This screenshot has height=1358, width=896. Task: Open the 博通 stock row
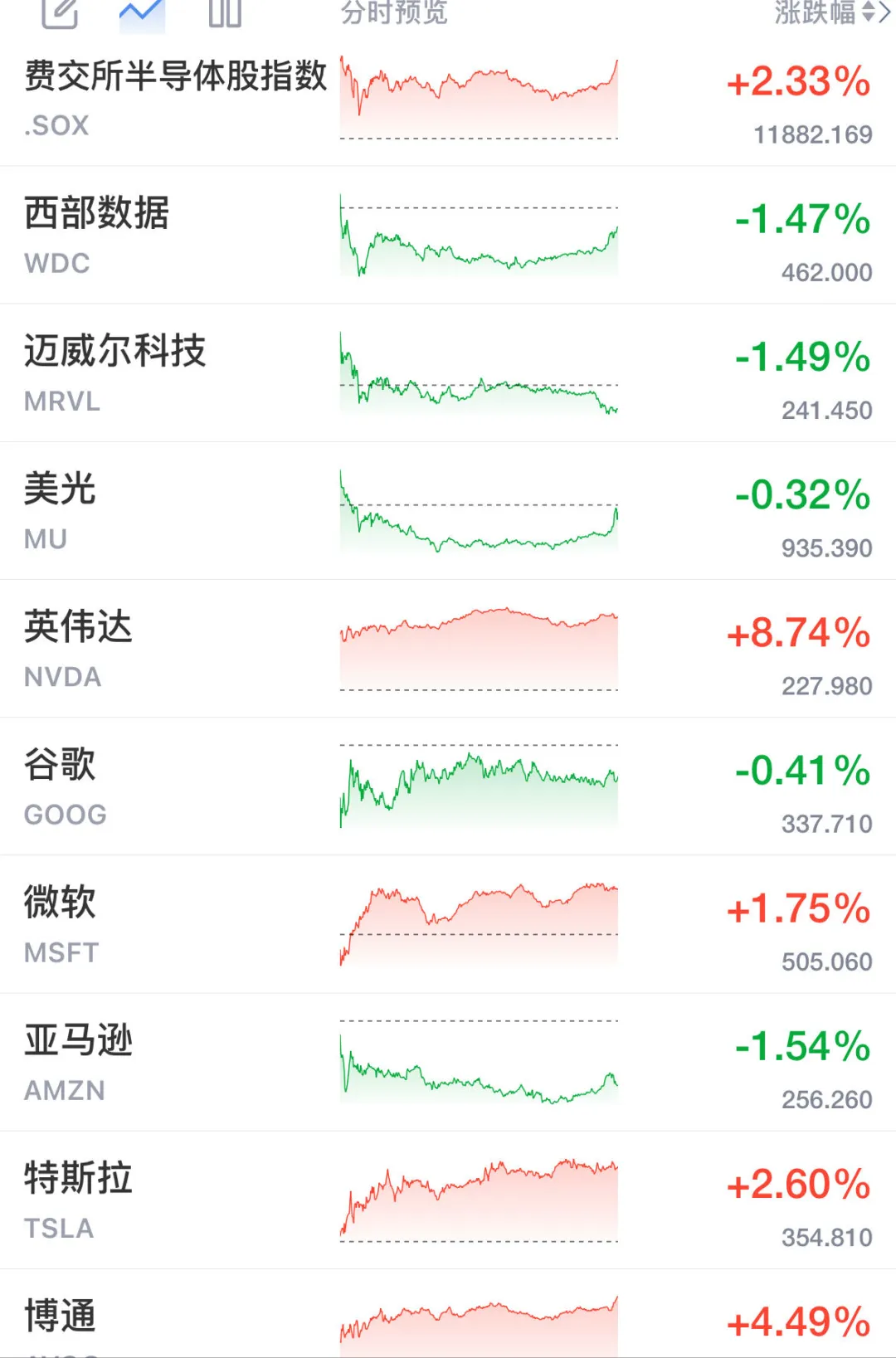coord(448,1313)
